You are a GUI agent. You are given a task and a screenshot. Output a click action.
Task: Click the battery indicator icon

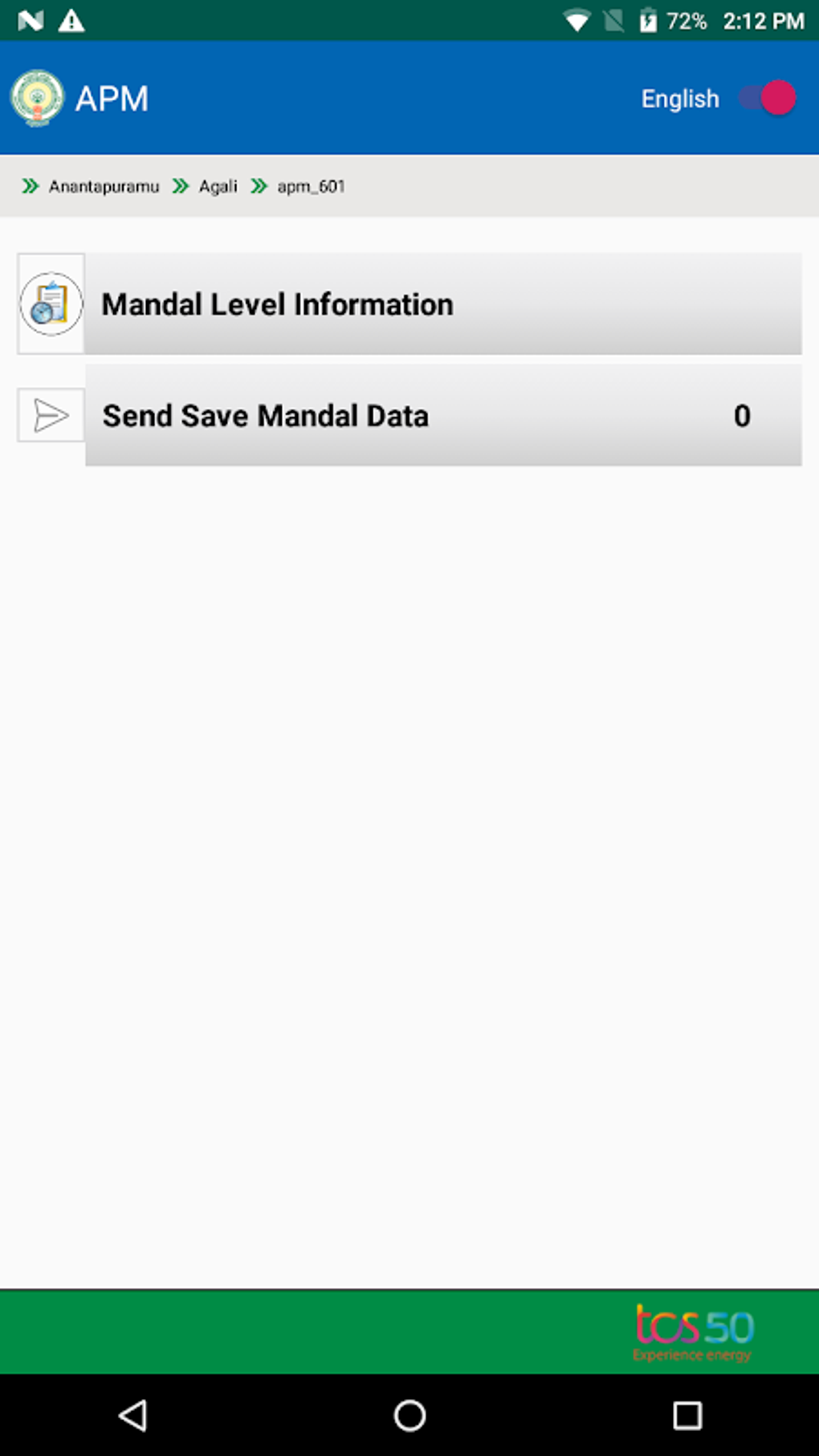point(647,20)
